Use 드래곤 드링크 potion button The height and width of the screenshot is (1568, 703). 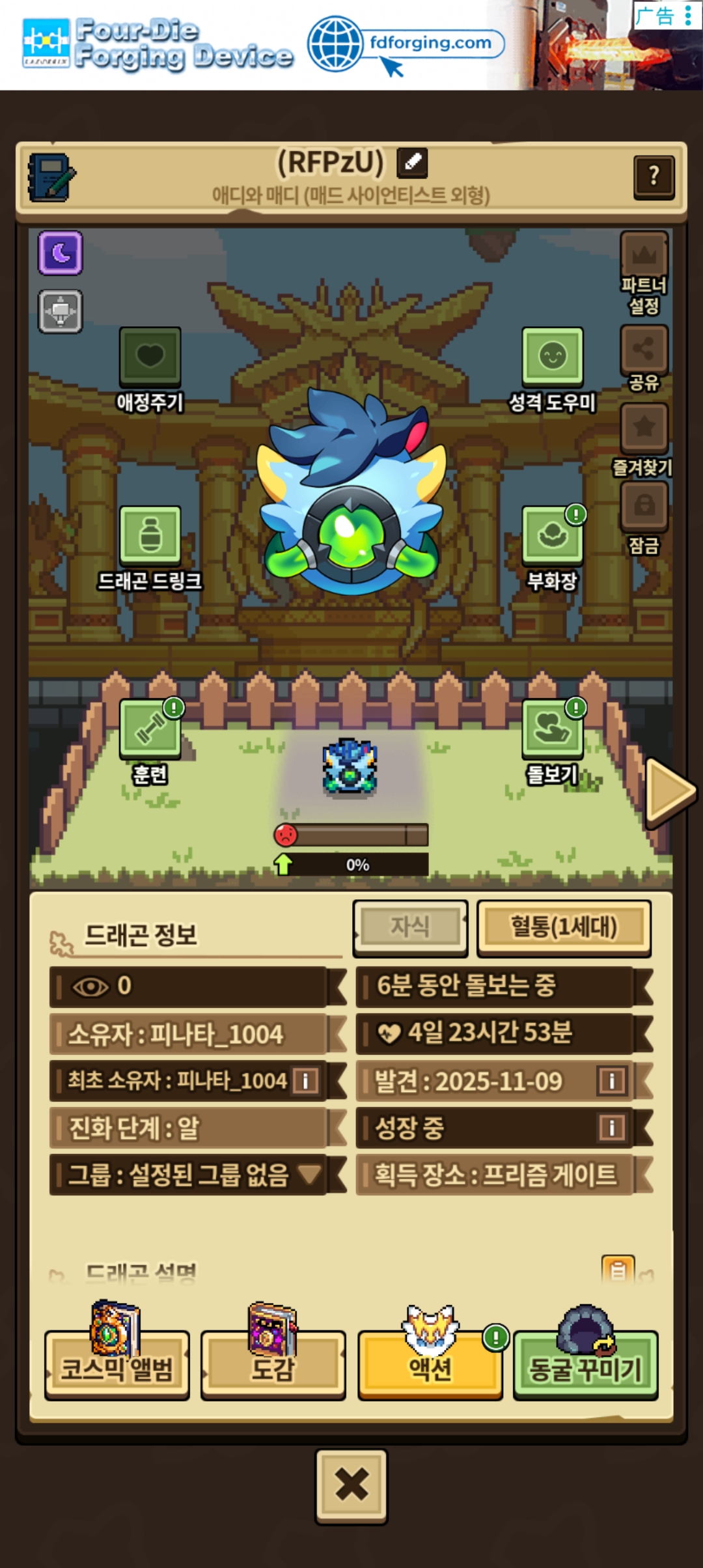(150, 535)
